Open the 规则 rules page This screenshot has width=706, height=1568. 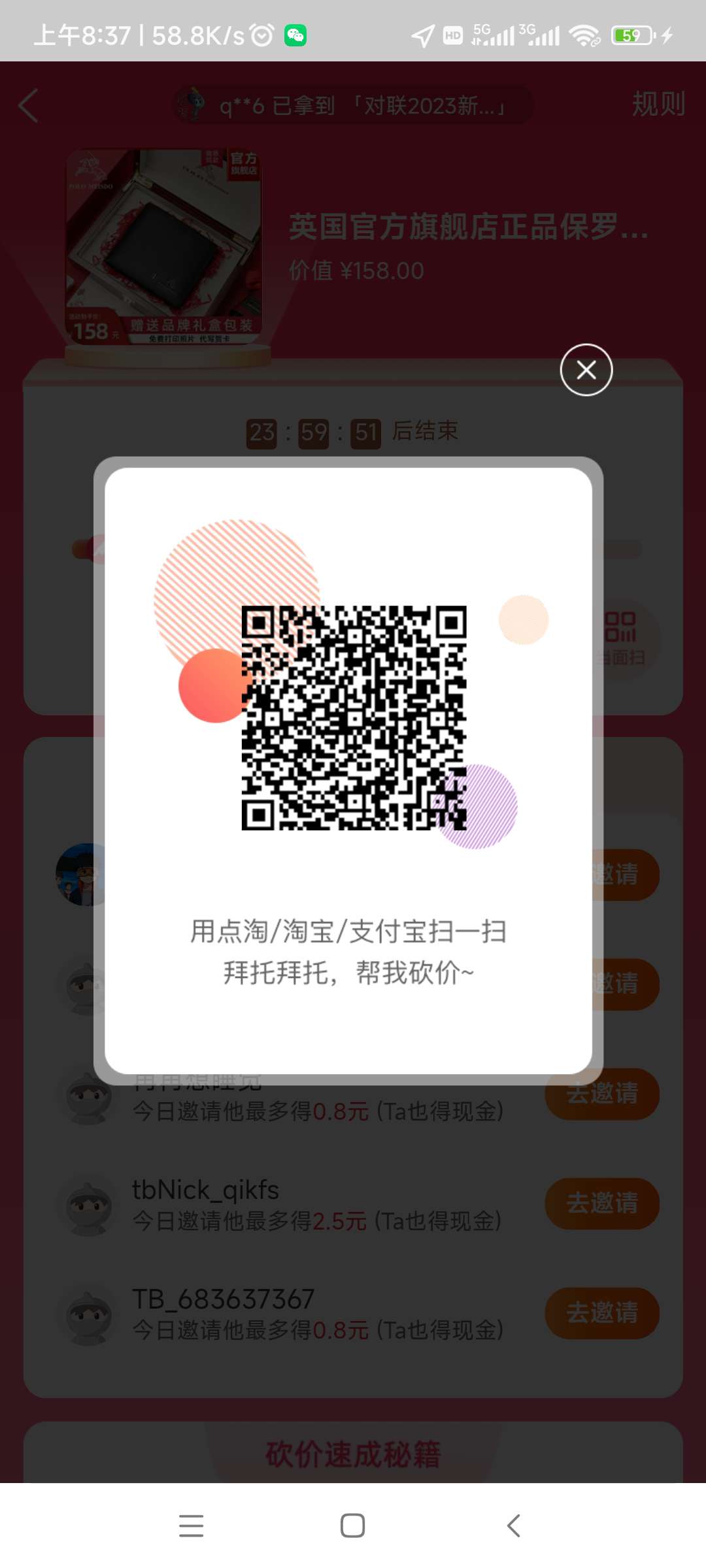(x=658, y=105)
